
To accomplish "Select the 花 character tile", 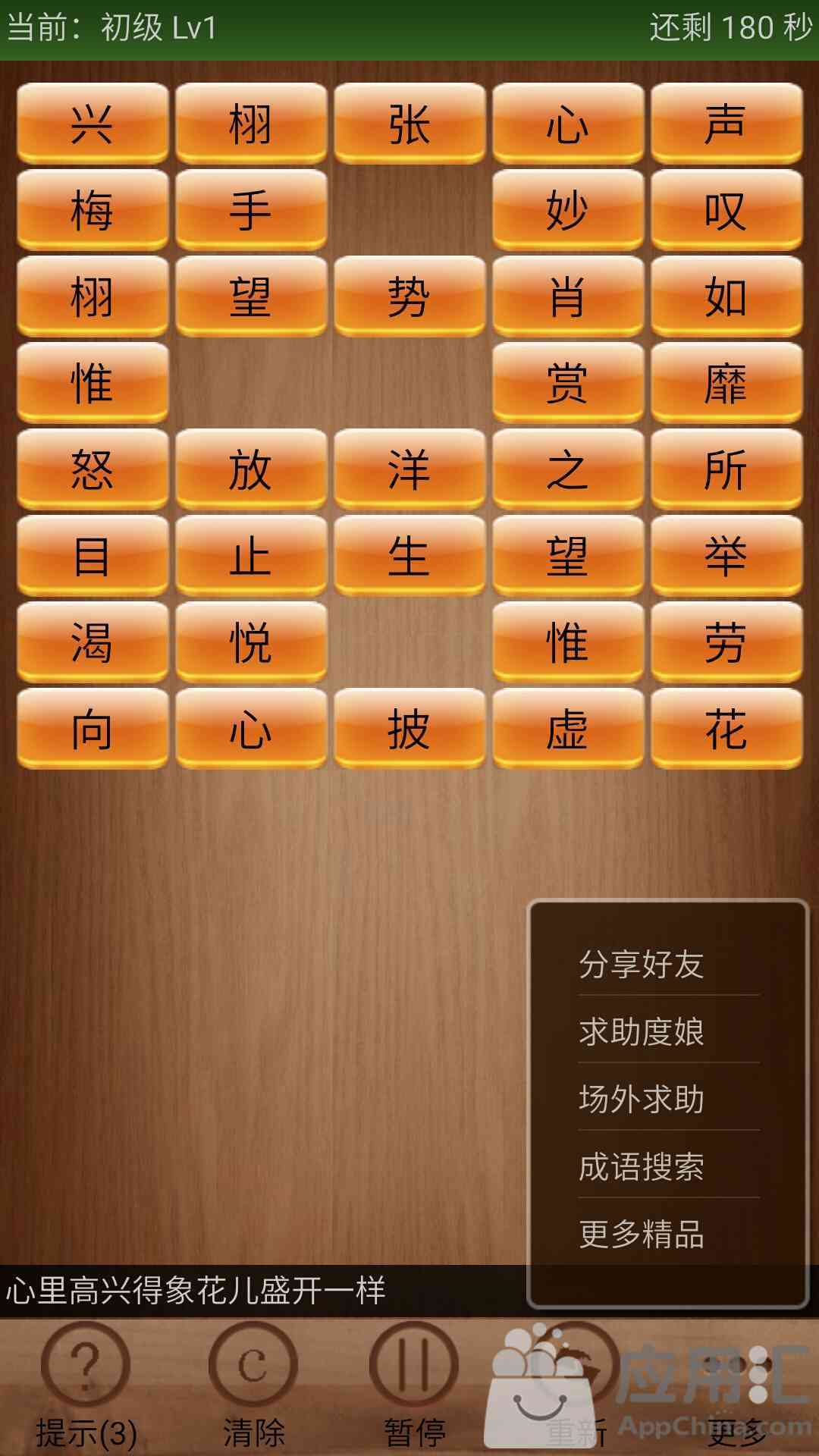I will 726,729.
